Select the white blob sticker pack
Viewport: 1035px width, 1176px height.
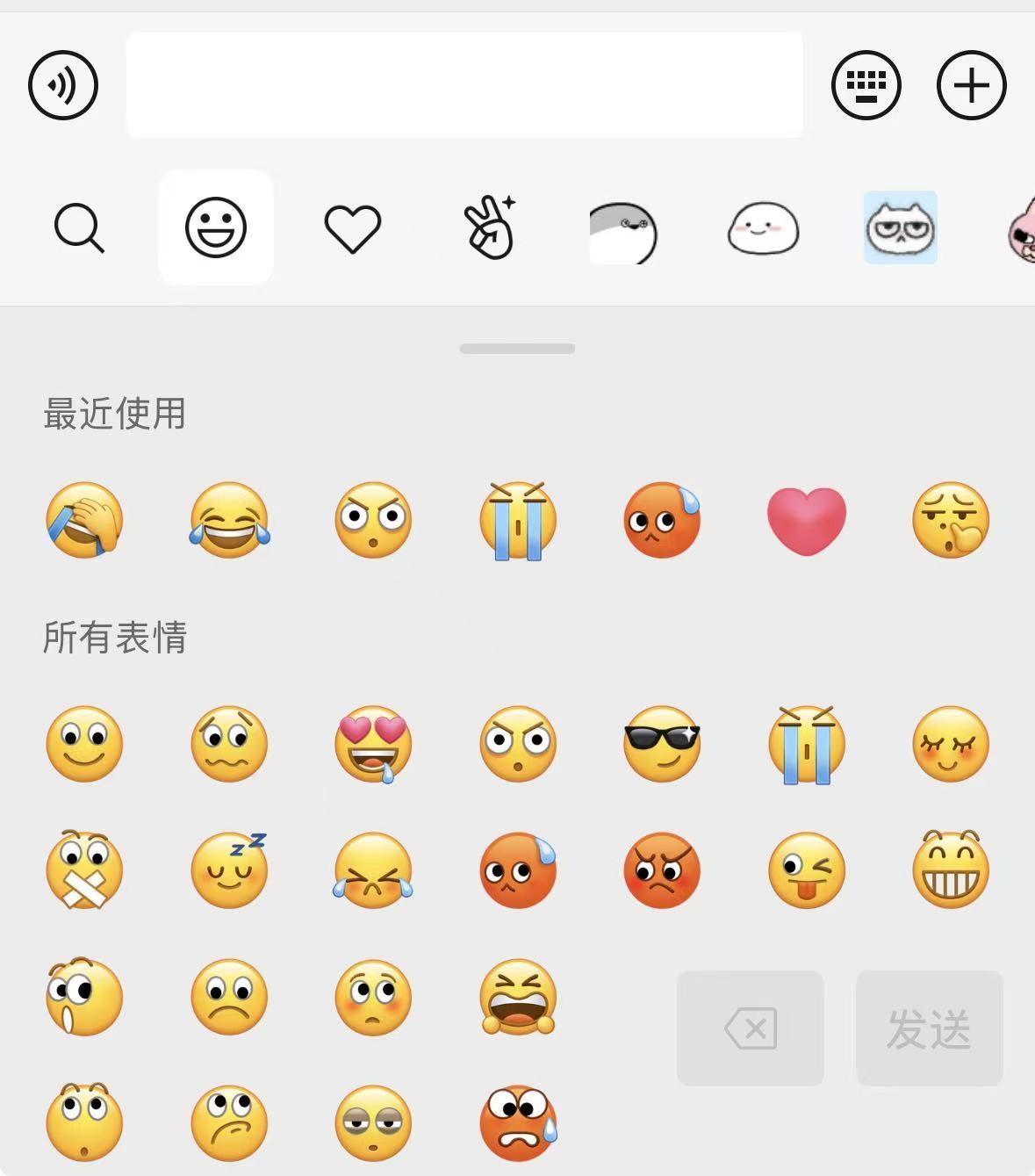coord(763,228)
